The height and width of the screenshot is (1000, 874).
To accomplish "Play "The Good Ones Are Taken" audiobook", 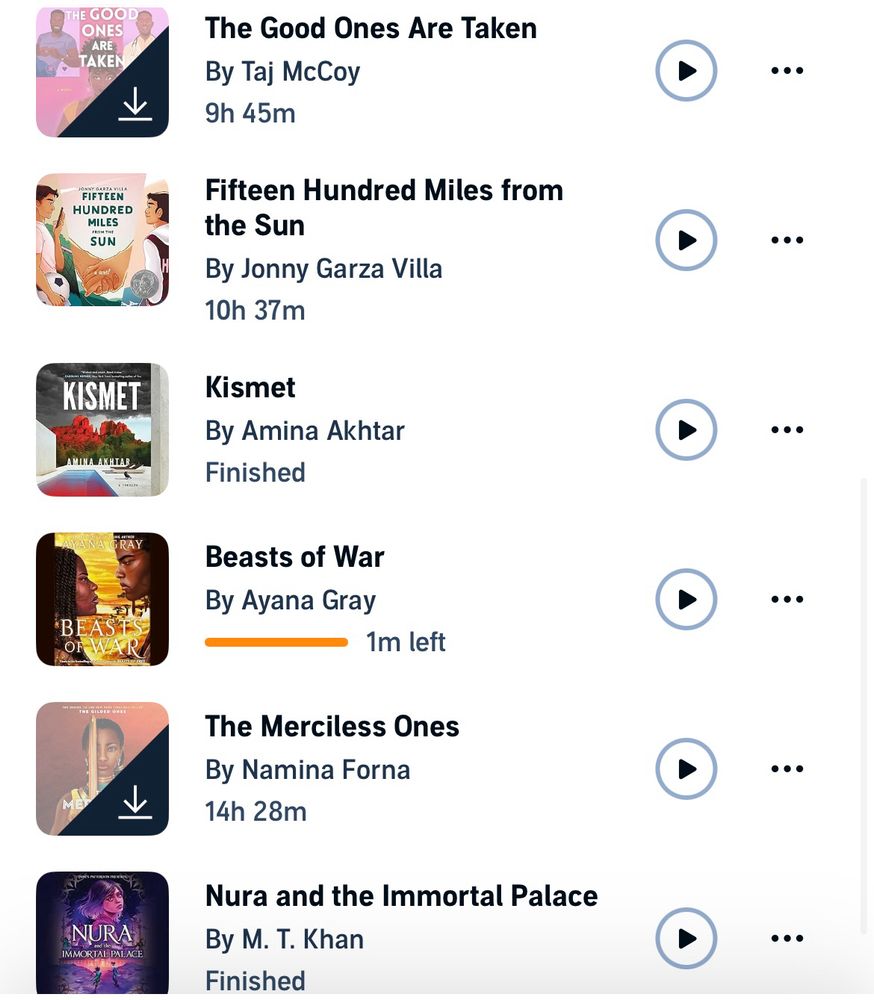I will point(686,70).
